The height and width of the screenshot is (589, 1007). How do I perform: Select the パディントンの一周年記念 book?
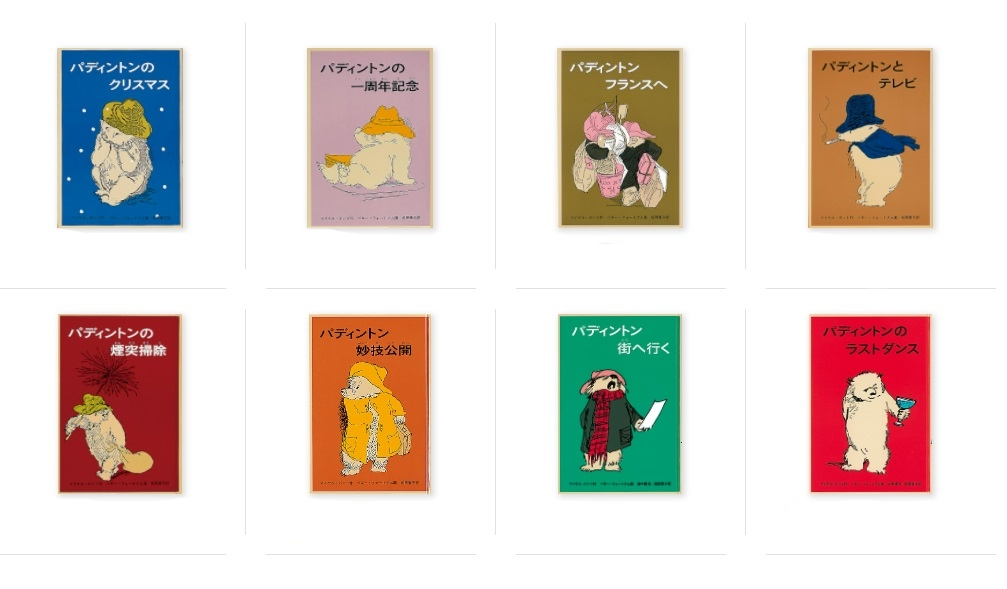(x=370, y=138)
